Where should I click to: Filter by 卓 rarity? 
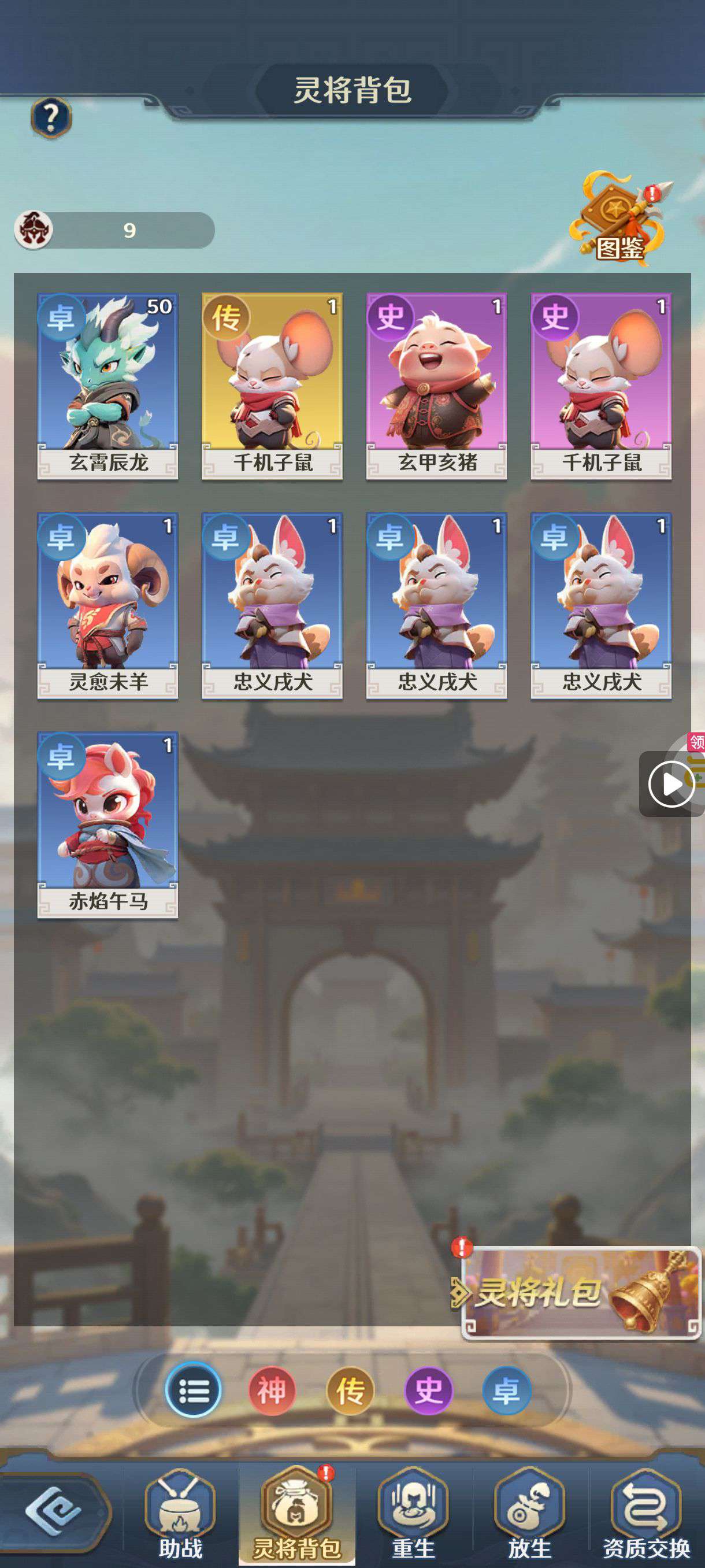[x=507, y=1391]
